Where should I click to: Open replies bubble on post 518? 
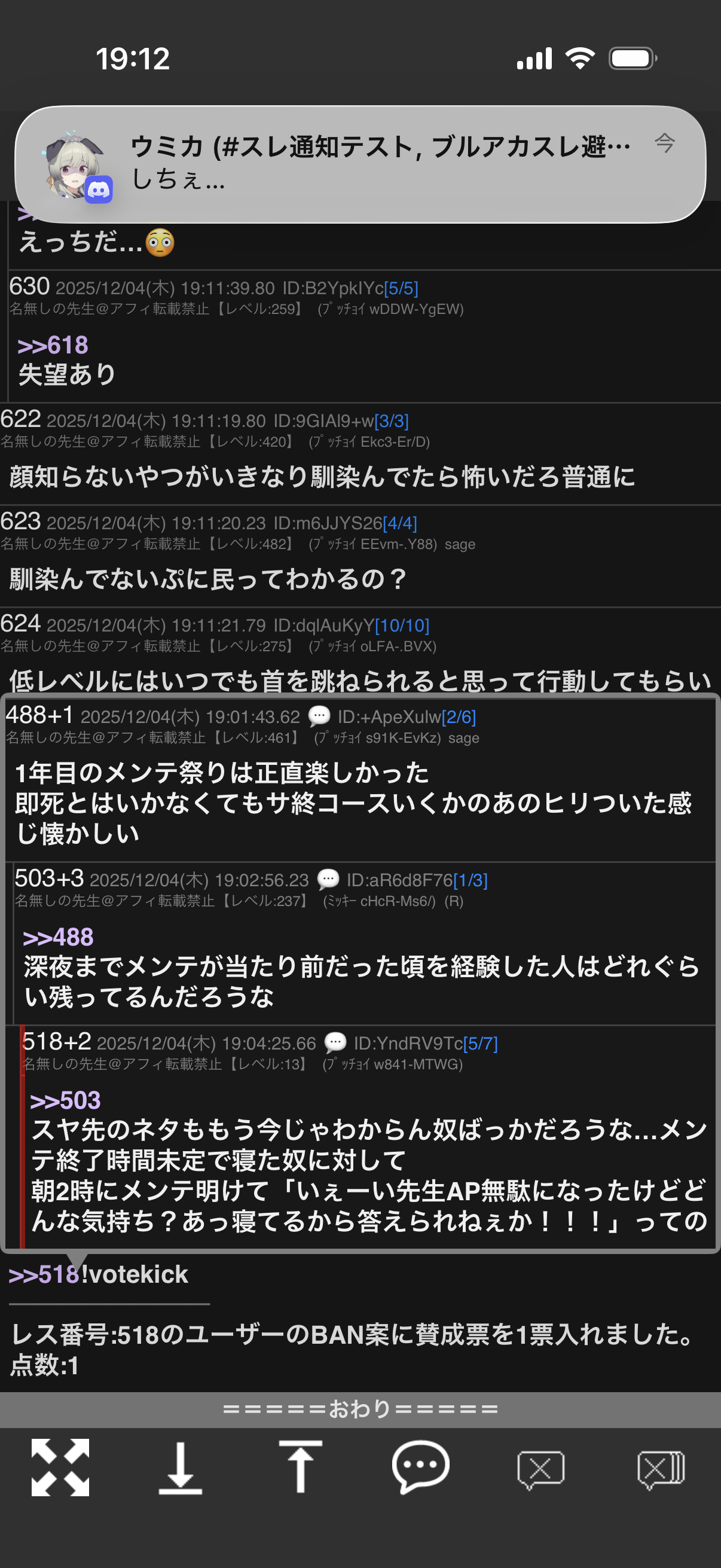click(x=336, y=1043)
